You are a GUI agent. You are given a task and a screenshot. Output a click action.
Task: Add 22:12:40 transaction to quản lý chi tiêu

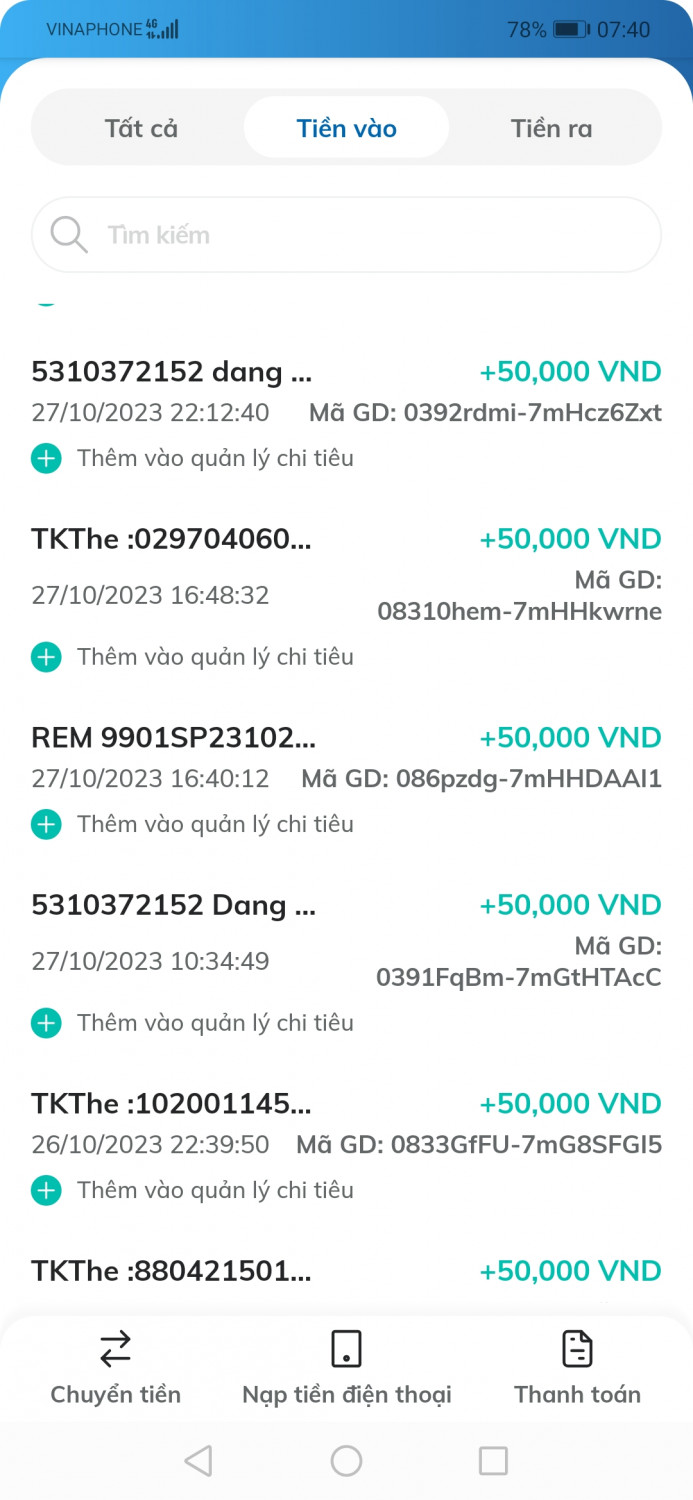193,458
